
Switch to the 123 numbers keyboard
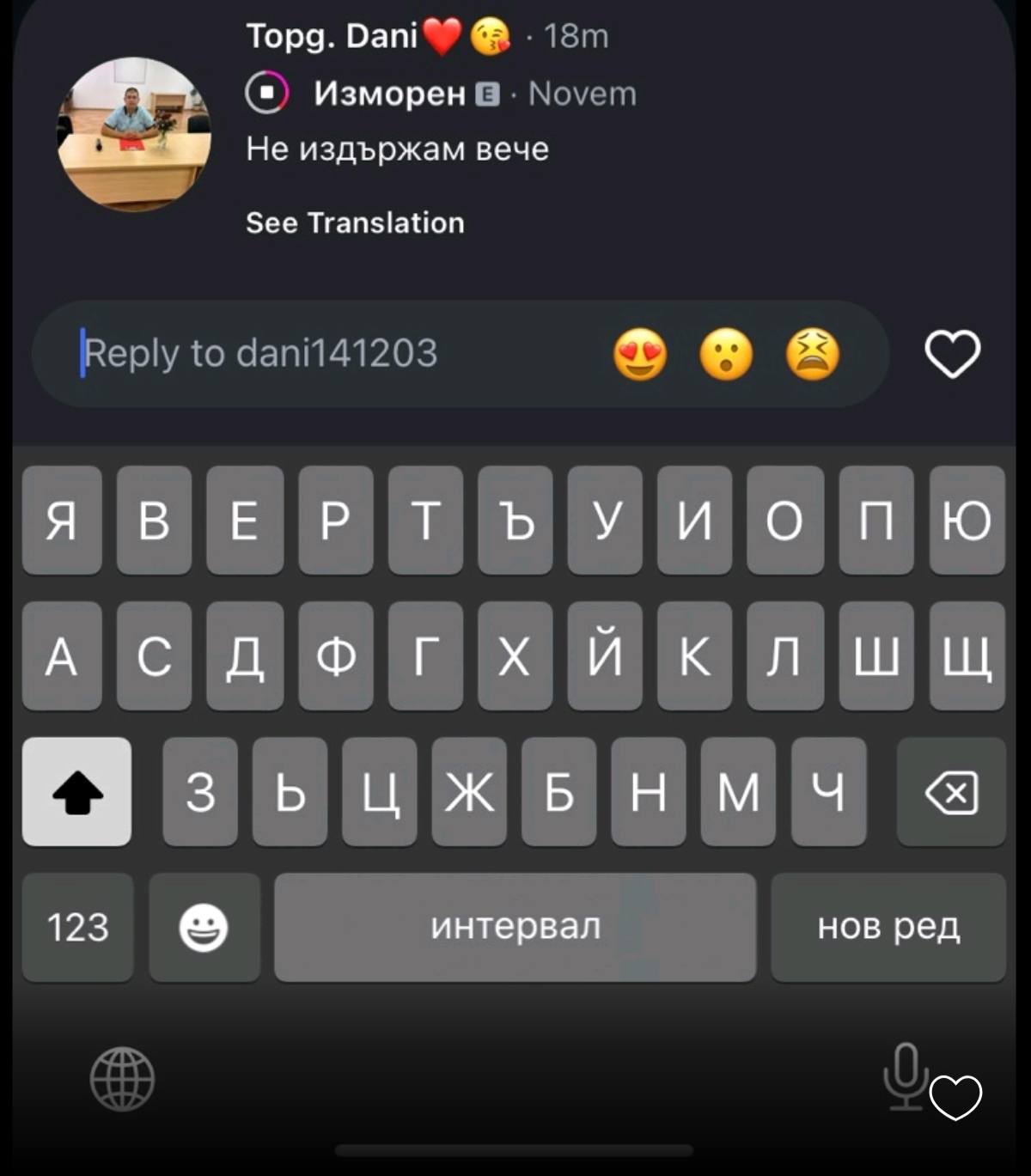[x=77, y=928]
